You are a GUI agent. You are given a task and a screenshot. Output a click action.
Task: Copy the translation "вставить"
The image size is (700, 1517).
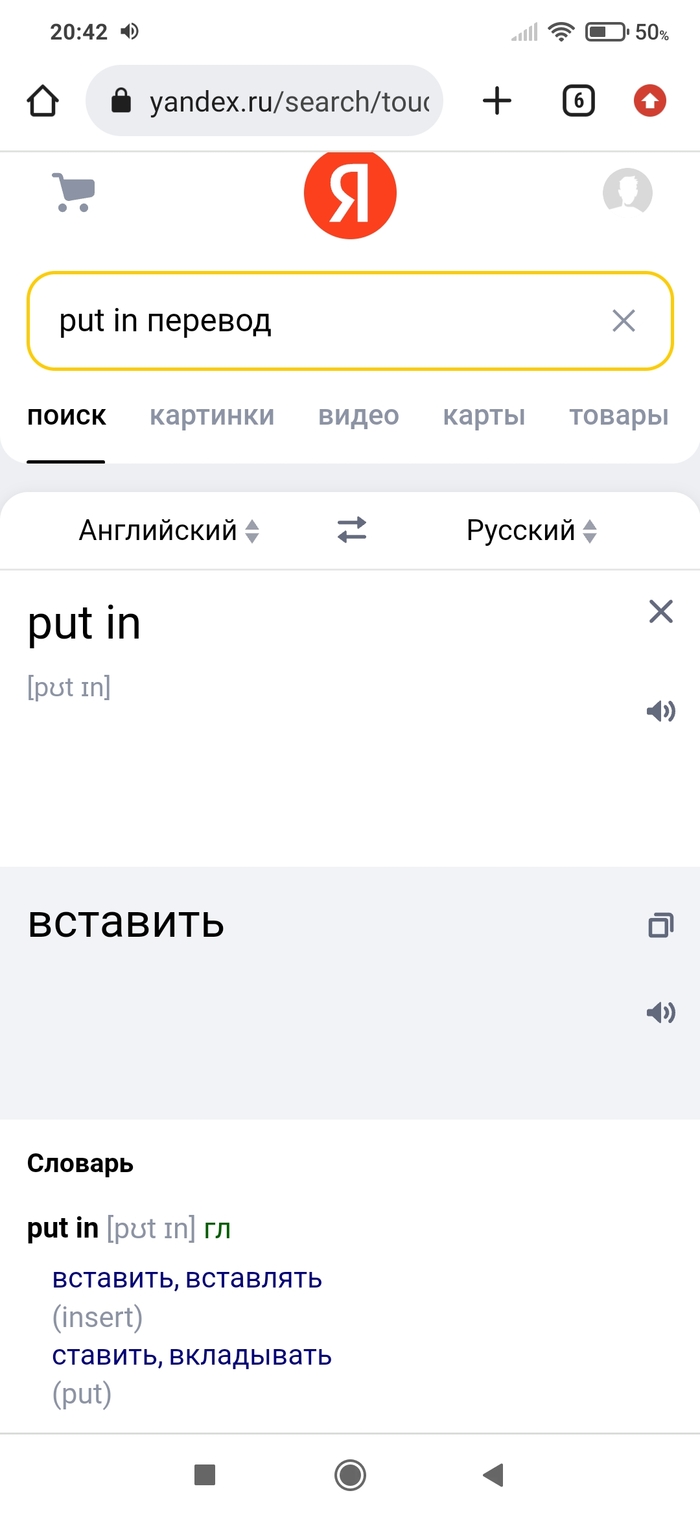pyautogui.click(x=661, y=926)
